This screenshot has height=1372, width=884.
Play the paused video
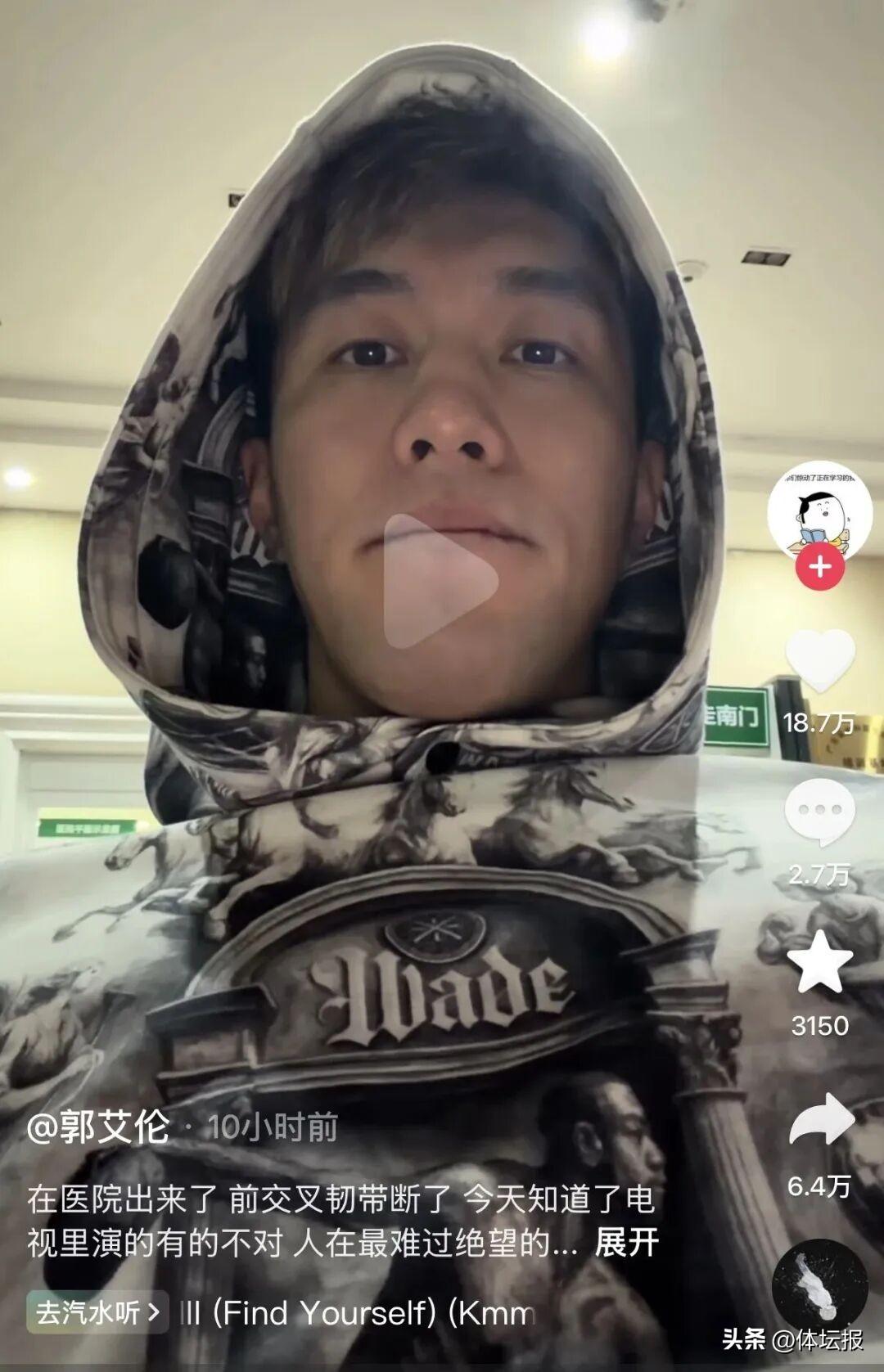pos(440,581)
